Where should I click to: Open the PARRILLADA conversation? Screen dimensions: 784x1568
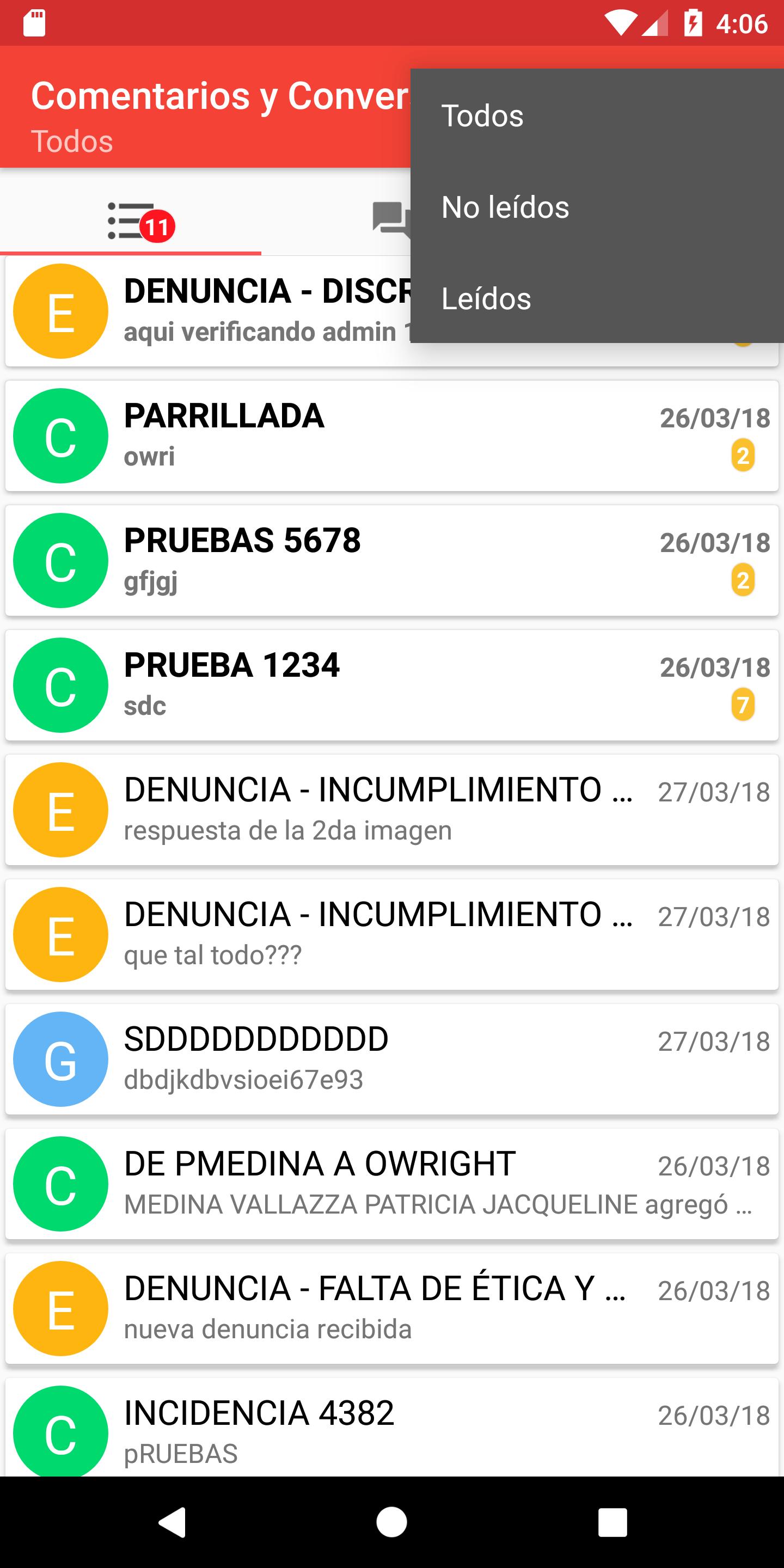click(x=392, y=436)
